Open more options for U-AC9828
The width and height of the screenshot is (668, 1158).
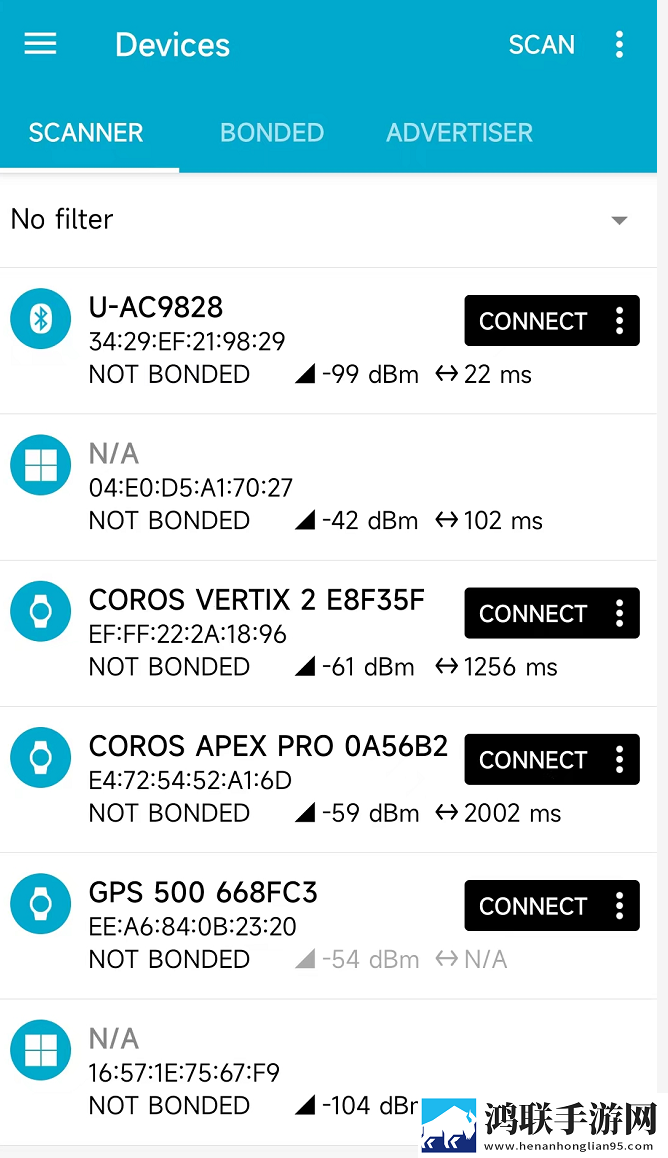click(620, 321)
